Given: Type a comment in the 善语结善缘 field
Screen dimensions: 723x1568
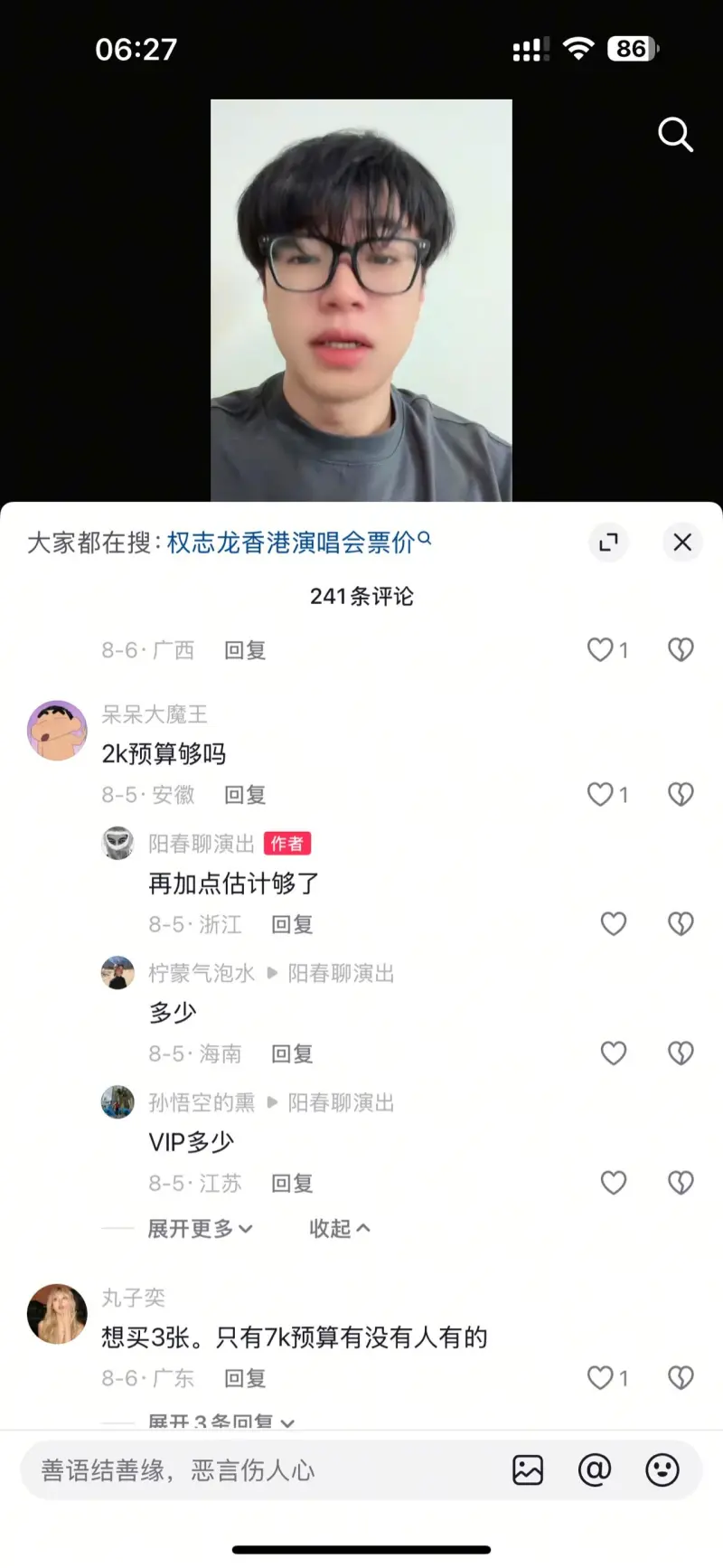Looking at the screenshot, I should [262, 1470].
